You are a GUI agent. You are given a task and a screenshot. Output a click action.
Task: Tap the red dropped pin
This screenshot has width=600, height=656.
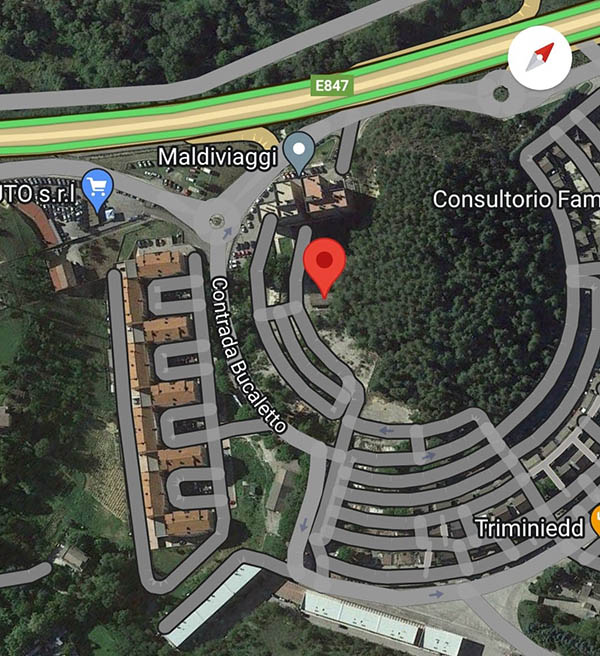click(324, 264)
